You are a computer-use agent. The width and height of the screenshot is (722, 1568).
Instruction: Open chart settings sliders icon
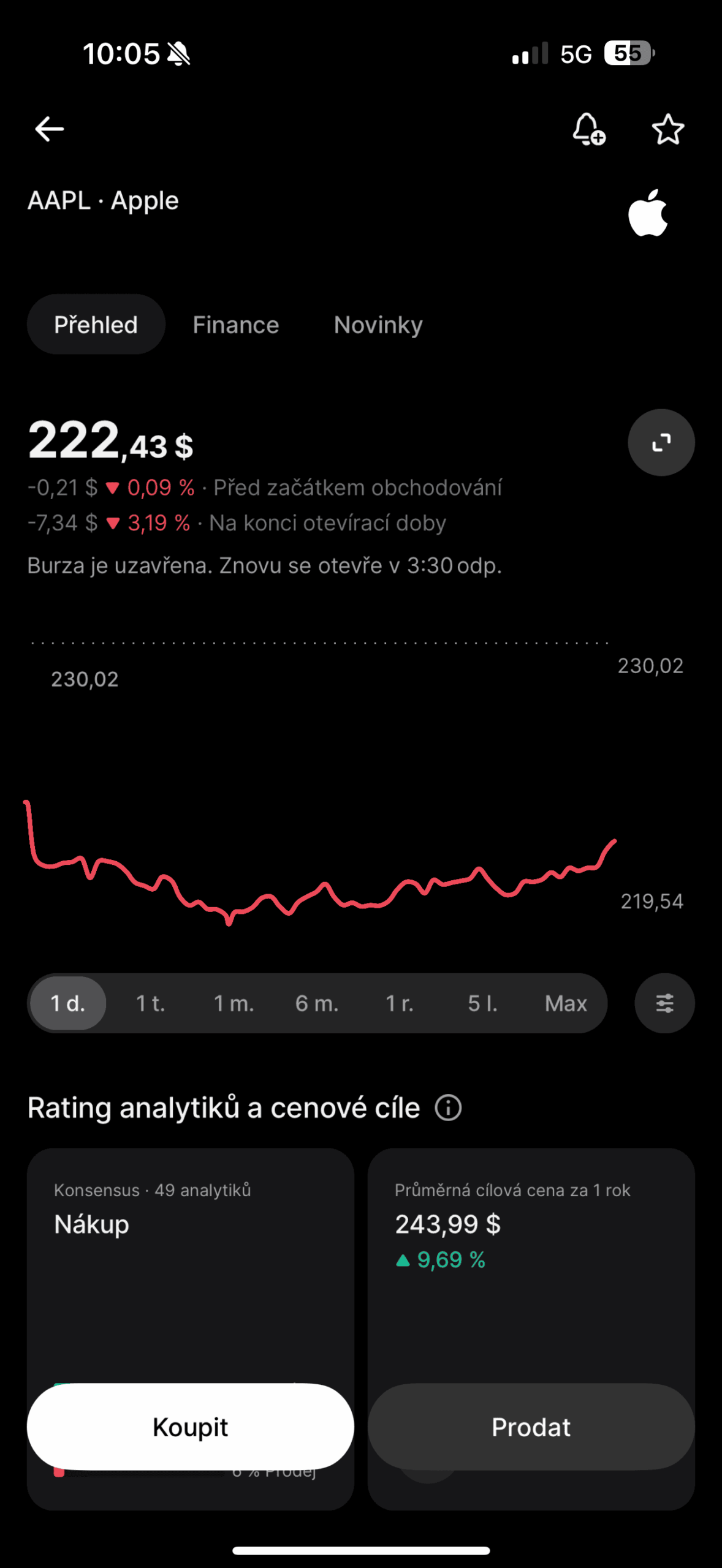(664, 1003)
